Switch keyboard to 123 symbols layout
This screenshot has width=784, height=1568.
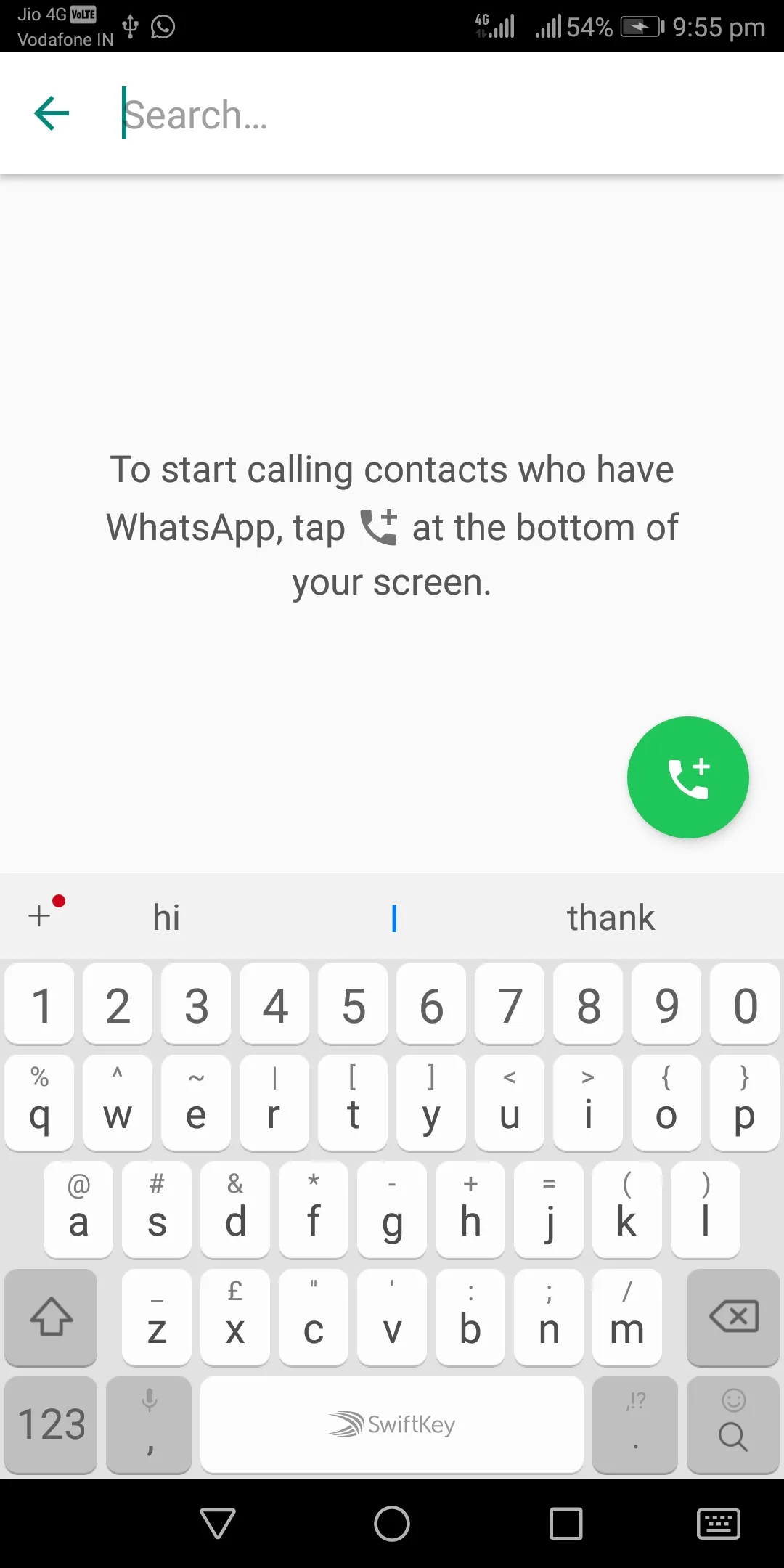coord(51,1424)
